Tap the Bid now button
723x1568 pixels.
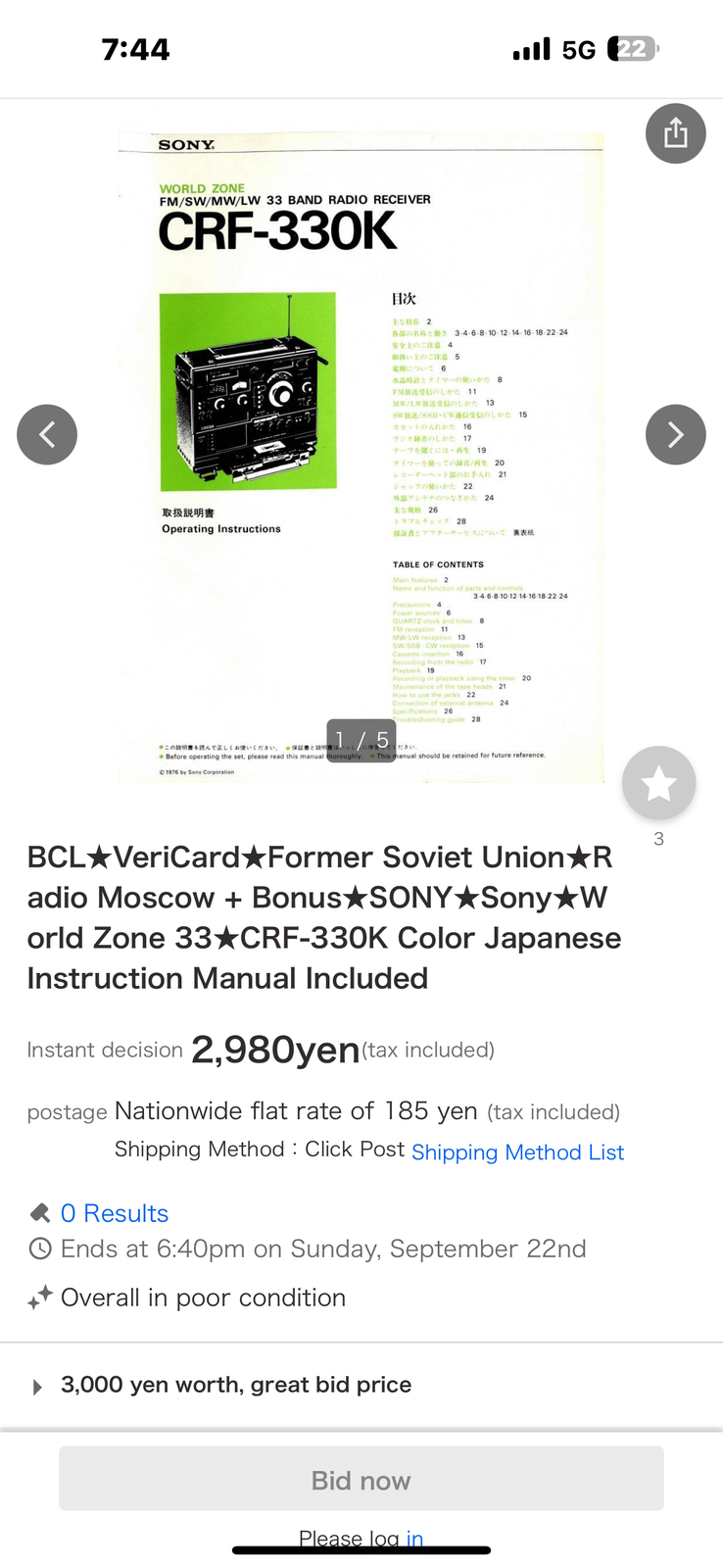[x=361, y=1479]
